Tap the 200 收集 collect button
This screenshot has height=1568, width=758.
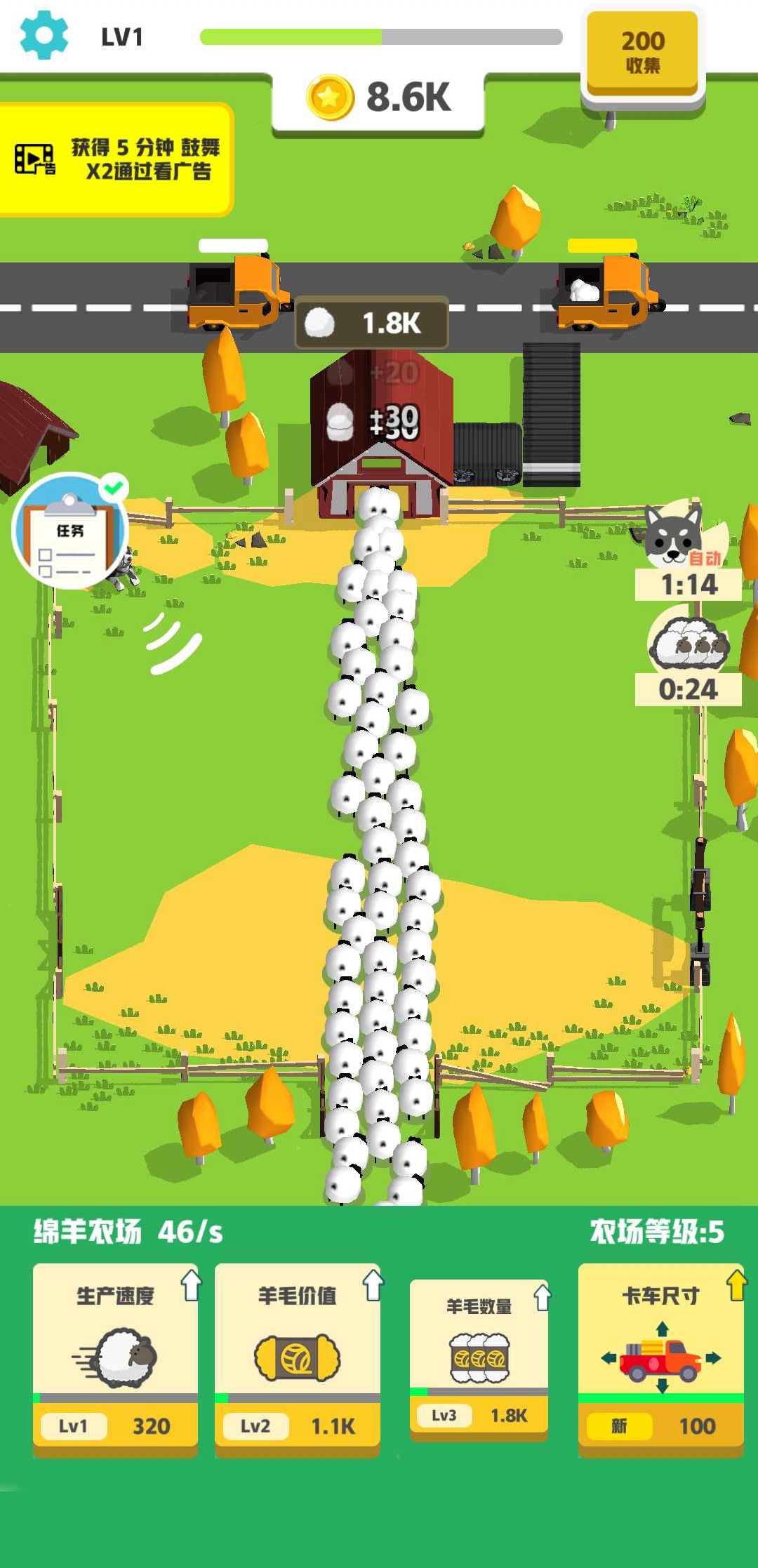(642, 53)
